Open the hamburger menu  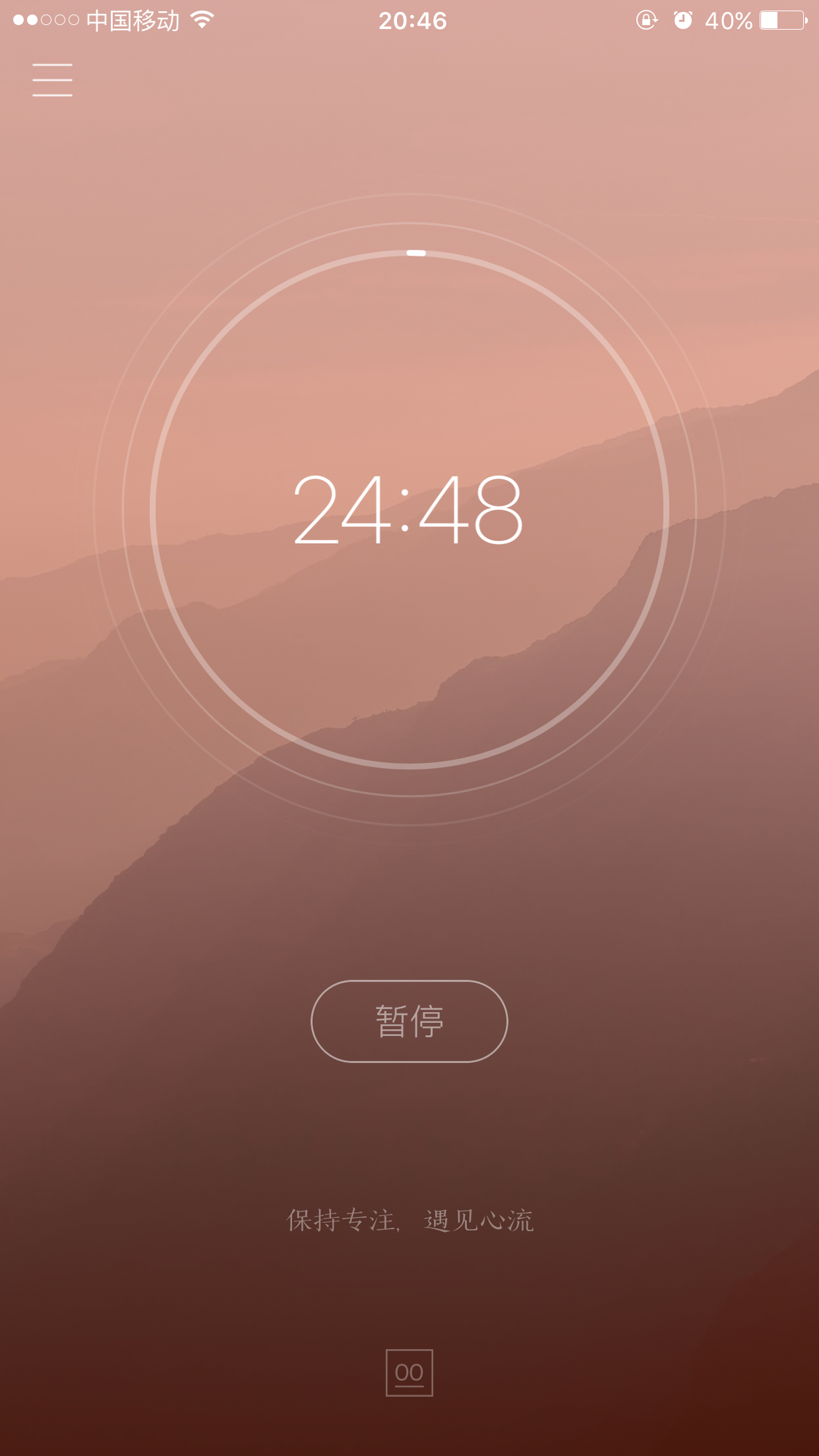52,80
